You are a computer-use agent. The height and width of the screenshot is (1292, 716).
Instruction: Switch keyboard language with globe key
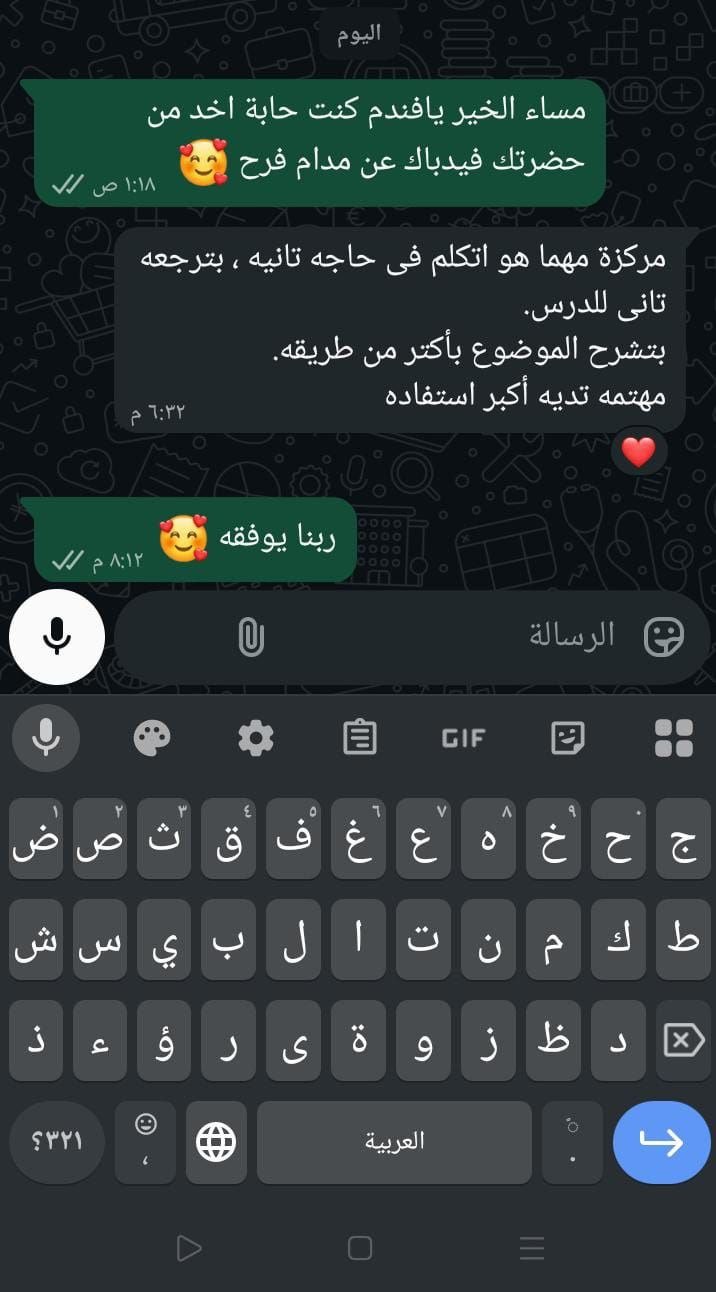coord(216,1141)
